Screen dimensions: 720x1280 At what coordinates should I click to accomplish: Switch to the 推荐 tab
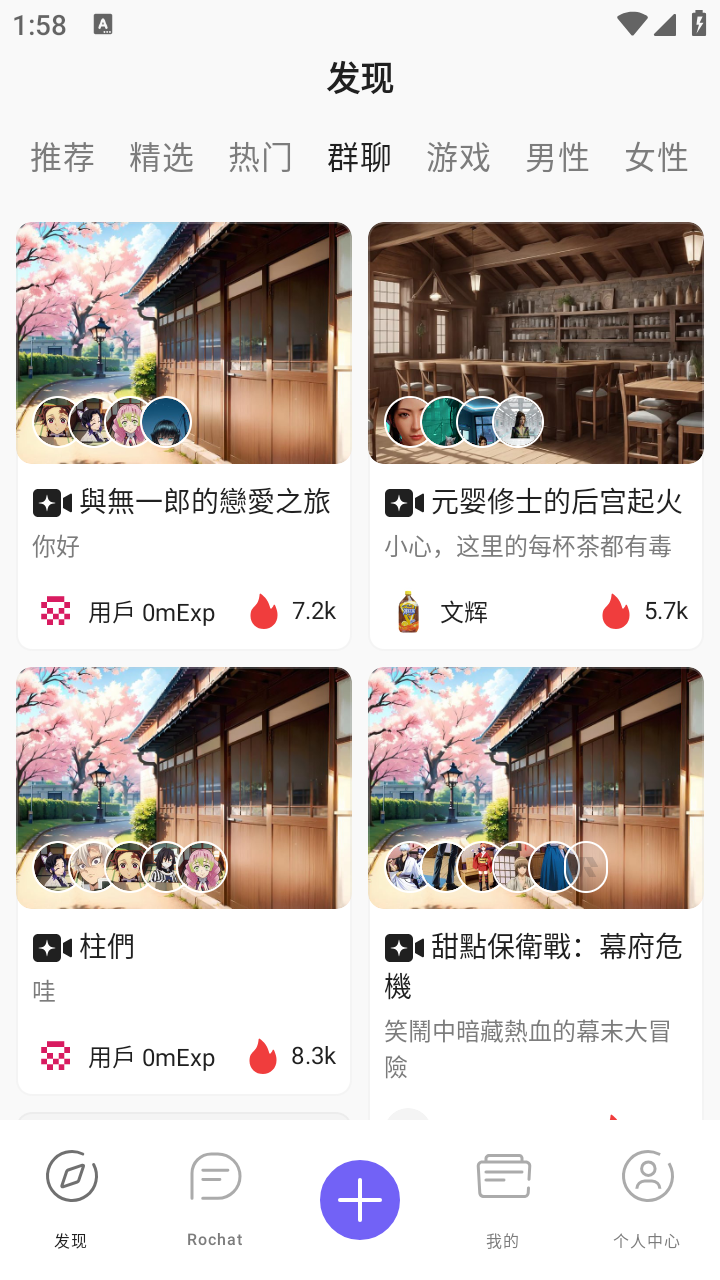(x=62, y=157)
